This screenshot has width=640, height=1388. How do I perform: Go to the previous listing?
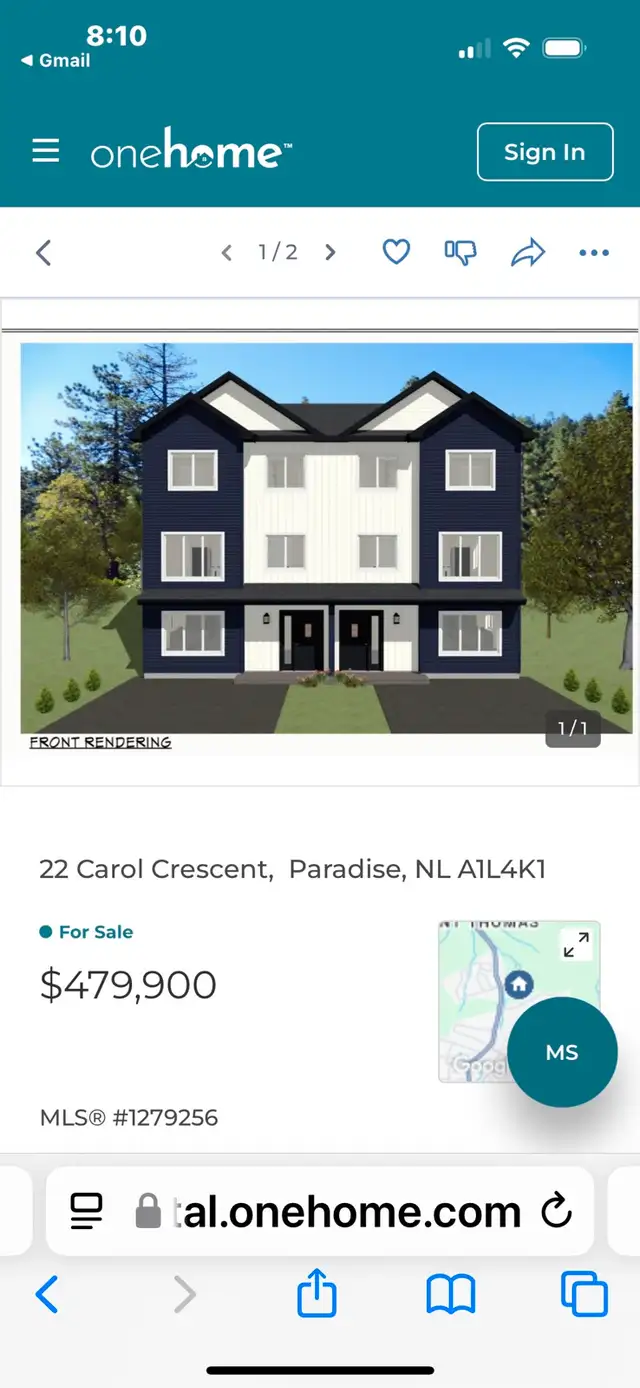click(x=227, y=253)
